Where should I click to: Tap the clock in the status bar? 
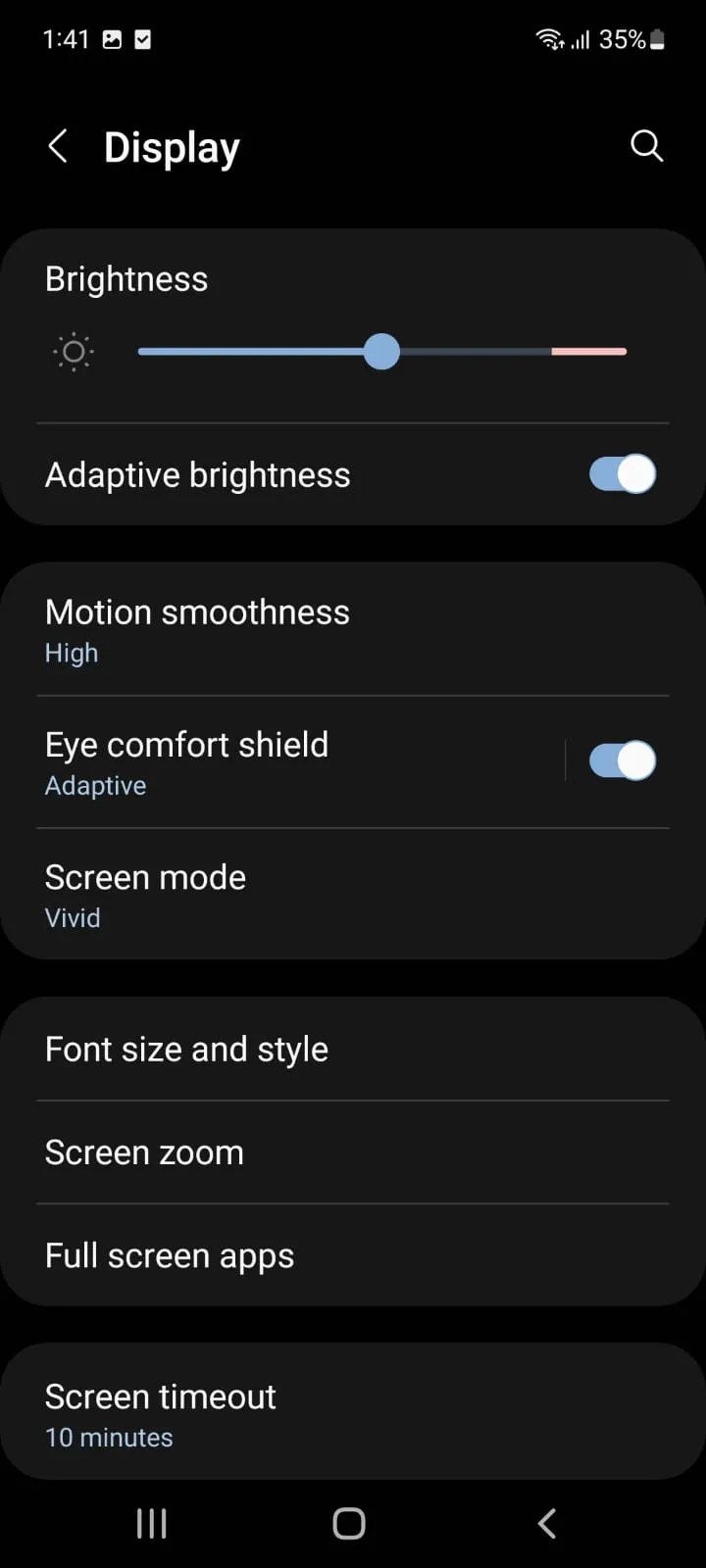65,39
